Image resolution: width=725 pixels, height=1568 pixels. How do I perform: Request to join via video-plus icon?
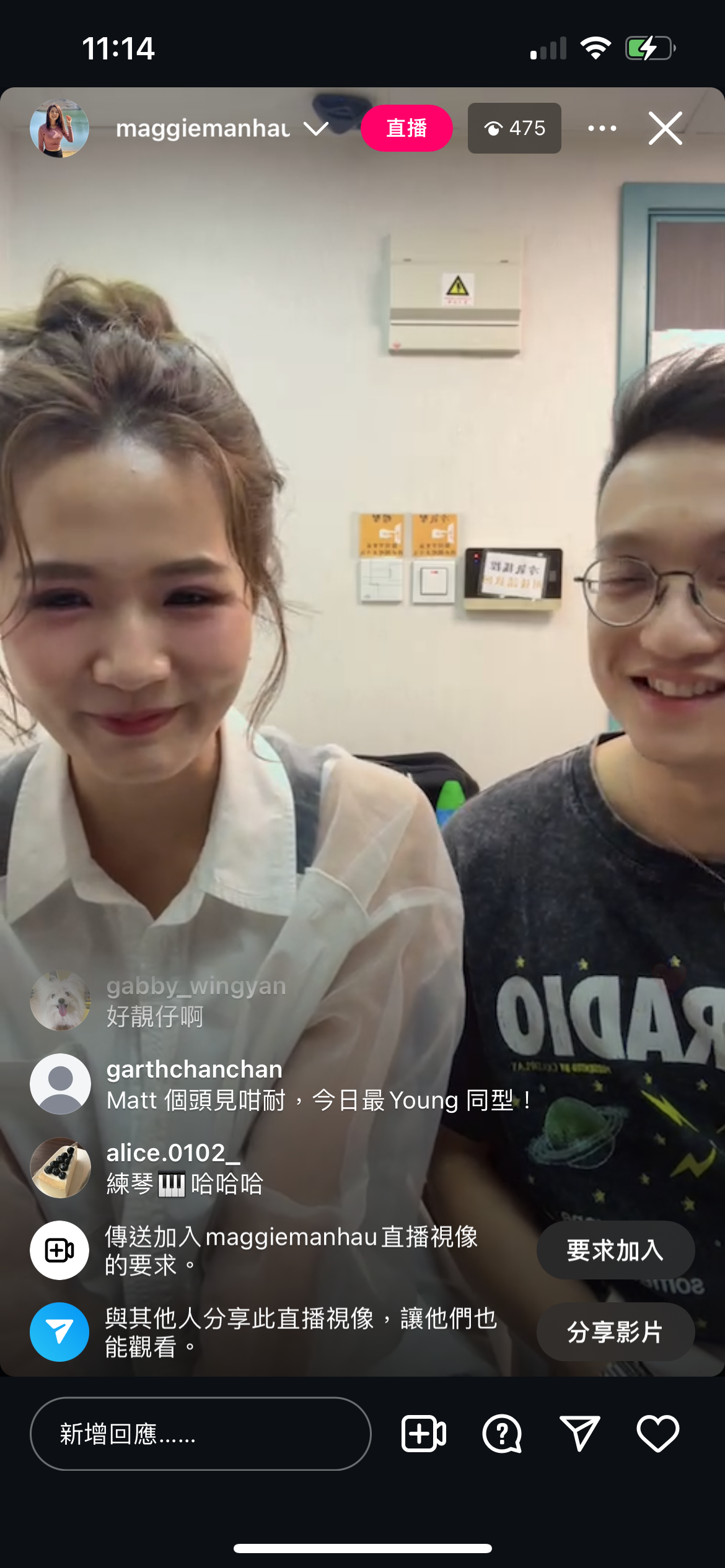[424, 1433]
